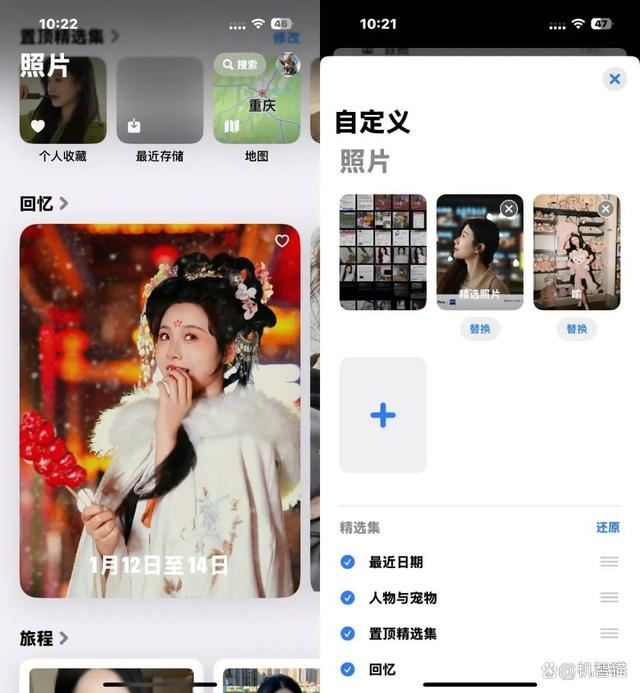Open the profile avatar next to search
The image size is (640, 693).
pyautogui.click(x=288, y=64)
